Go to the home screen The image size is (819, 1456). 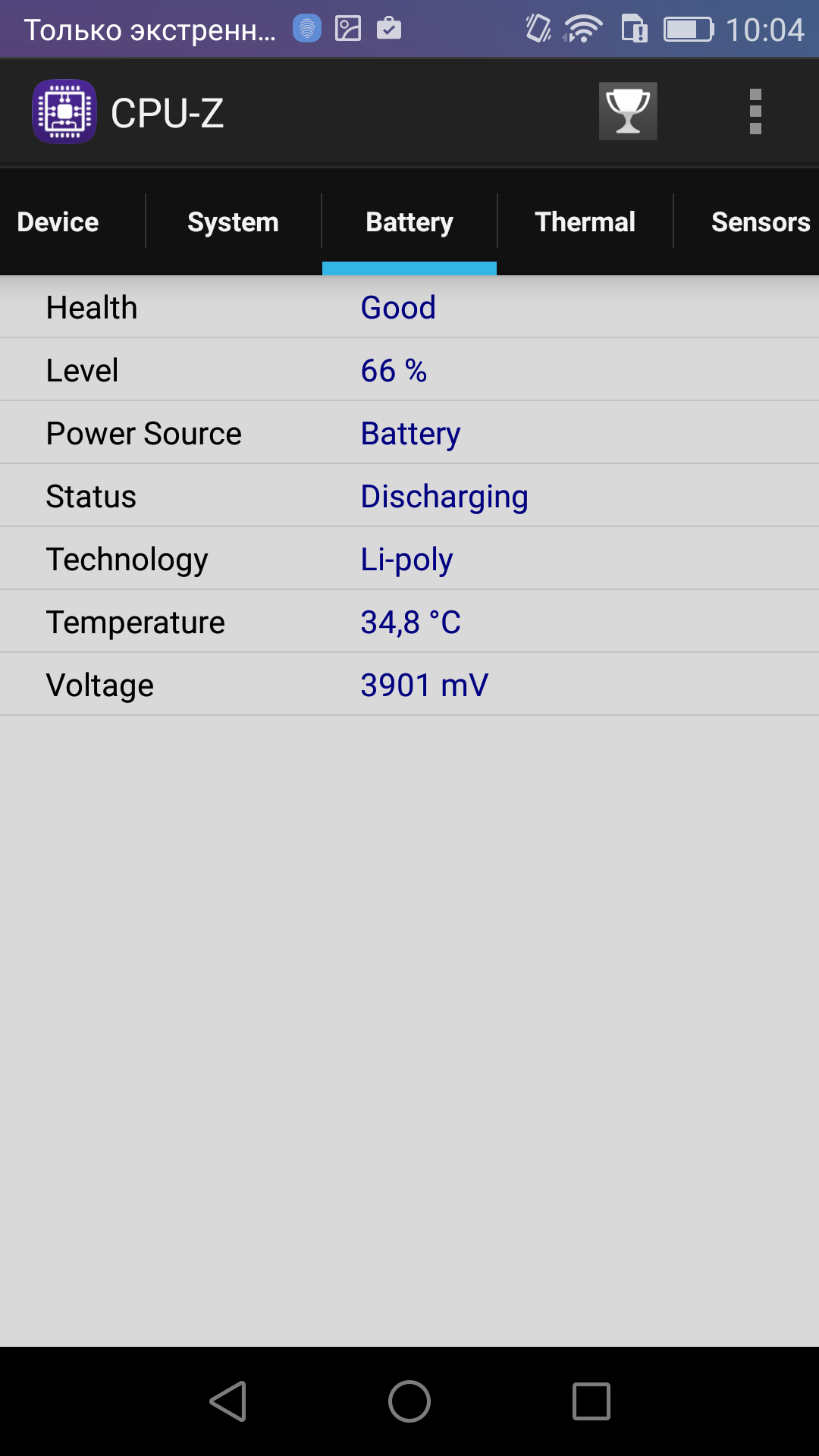pos(409,1401)
